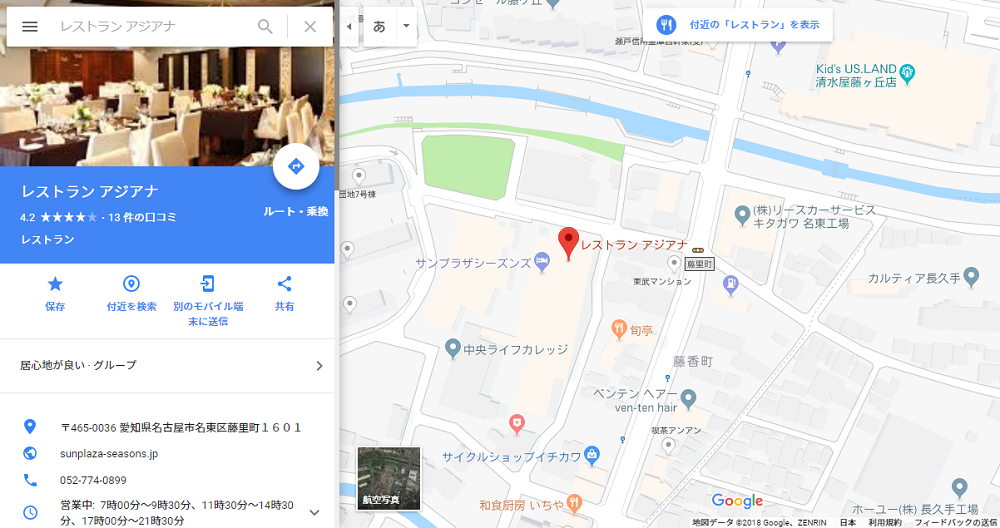Tap the search field with レストラン アジアナ

click(x=150, y=27)
